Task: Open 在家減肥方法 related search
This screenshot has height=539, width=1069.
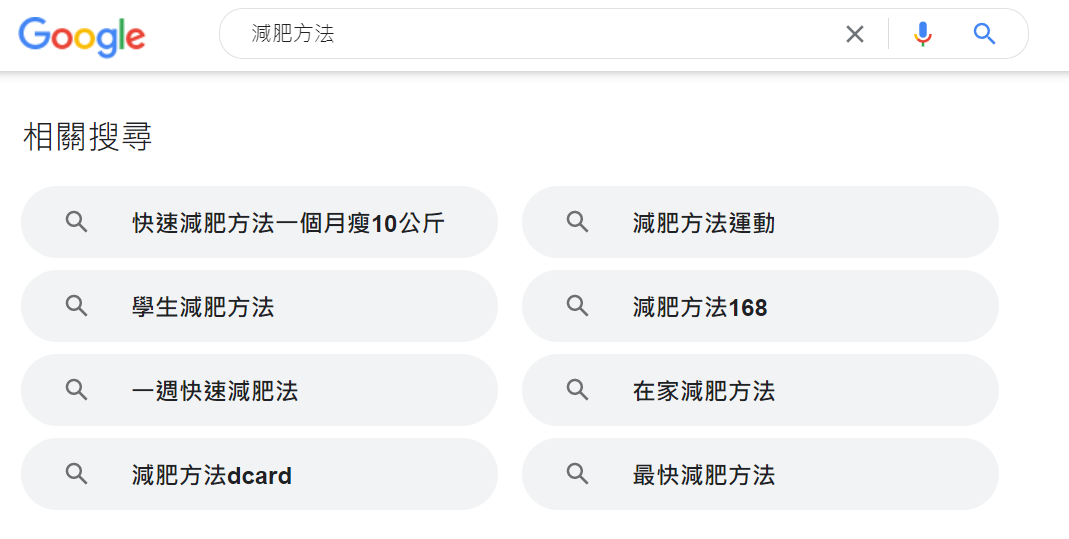Action: point(760,390)
